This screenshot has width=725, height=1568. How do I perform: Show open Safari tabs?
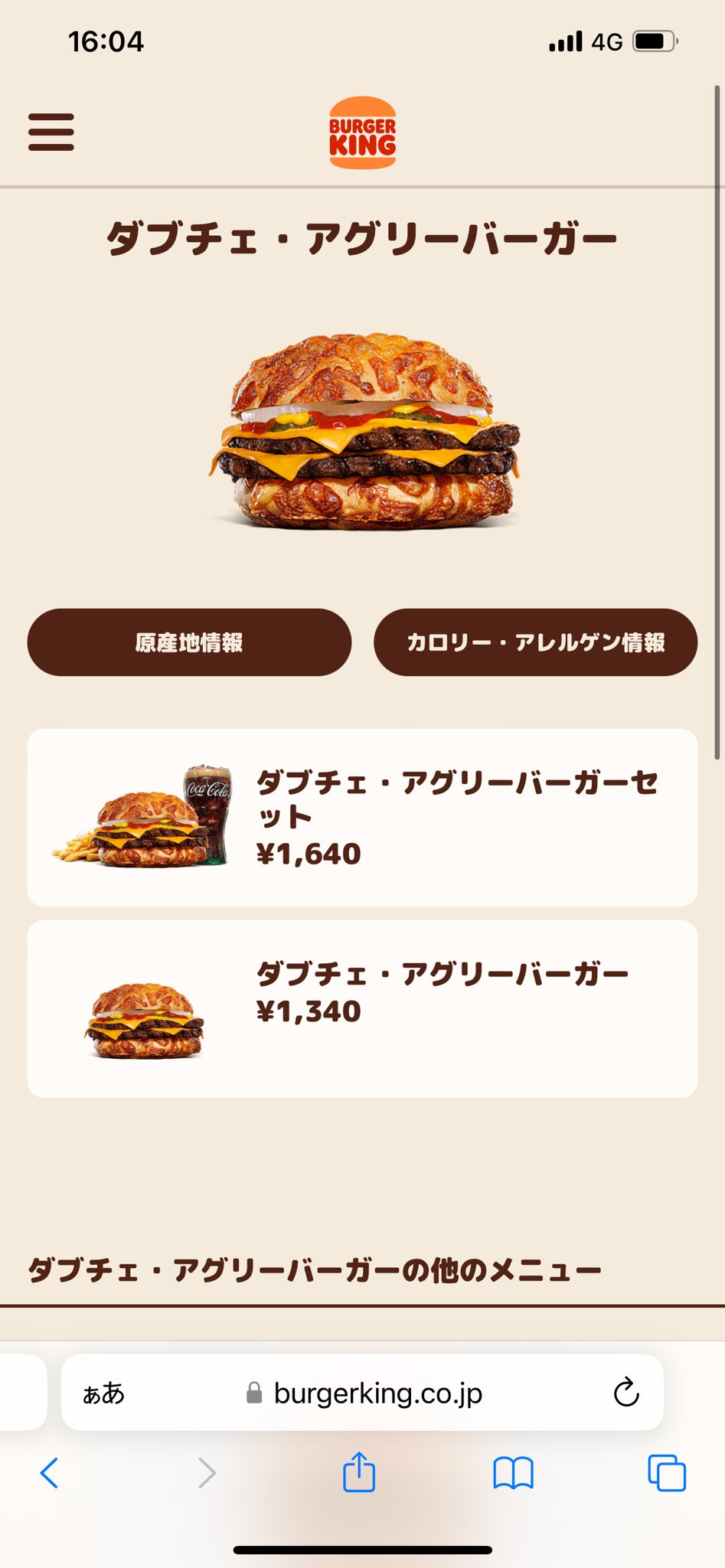(667, 1472)
